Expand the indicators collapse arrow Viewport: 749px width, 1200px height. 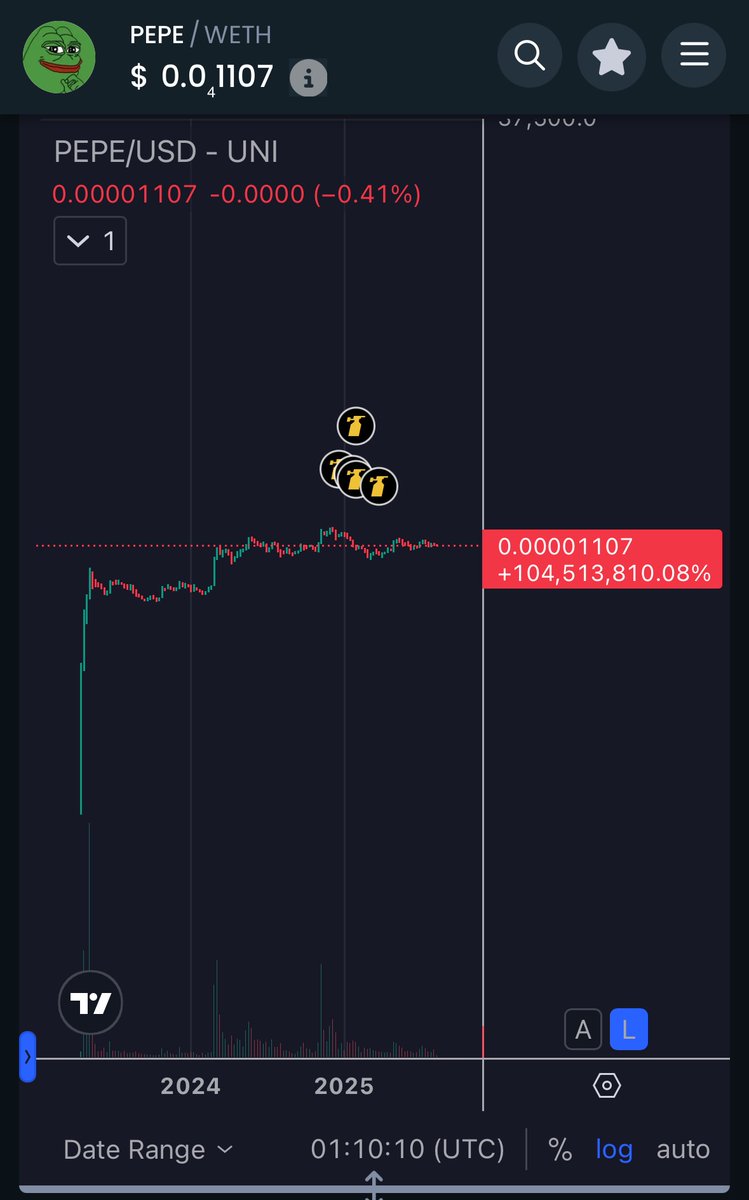90,241
